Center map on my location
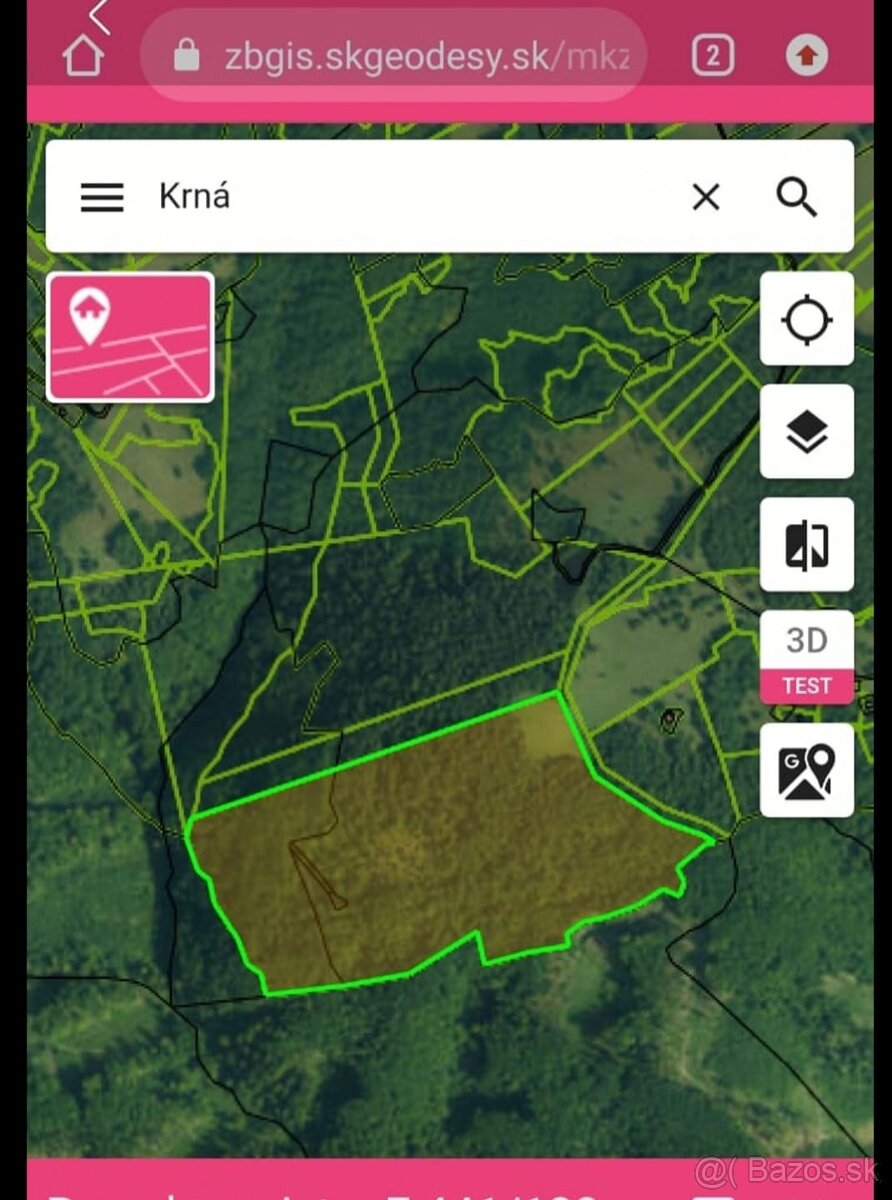The width and height of the screenshot is (892, 1200). 806,321
